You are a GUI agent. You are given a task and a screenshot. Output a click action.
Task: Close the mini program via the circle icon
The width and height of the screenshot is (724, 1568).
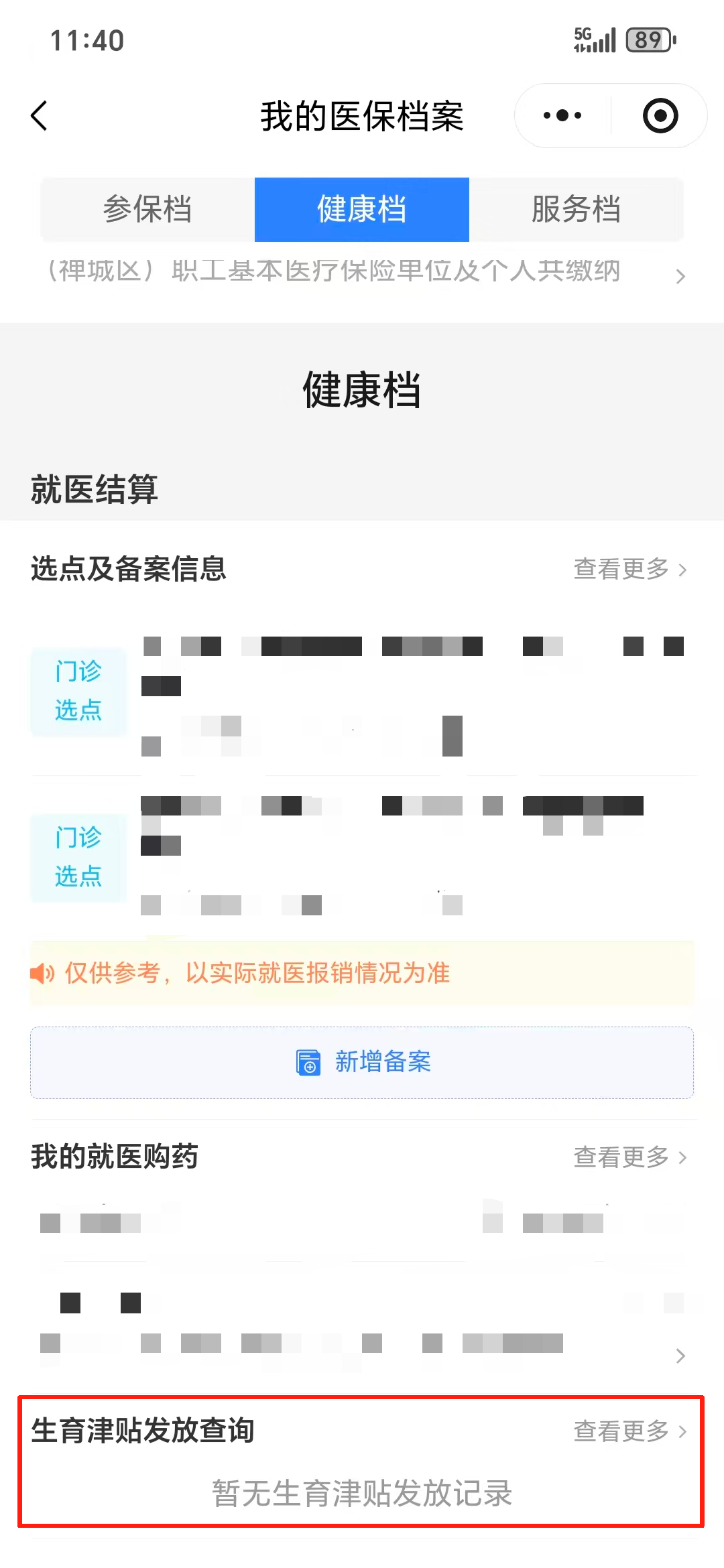point(660,116)
